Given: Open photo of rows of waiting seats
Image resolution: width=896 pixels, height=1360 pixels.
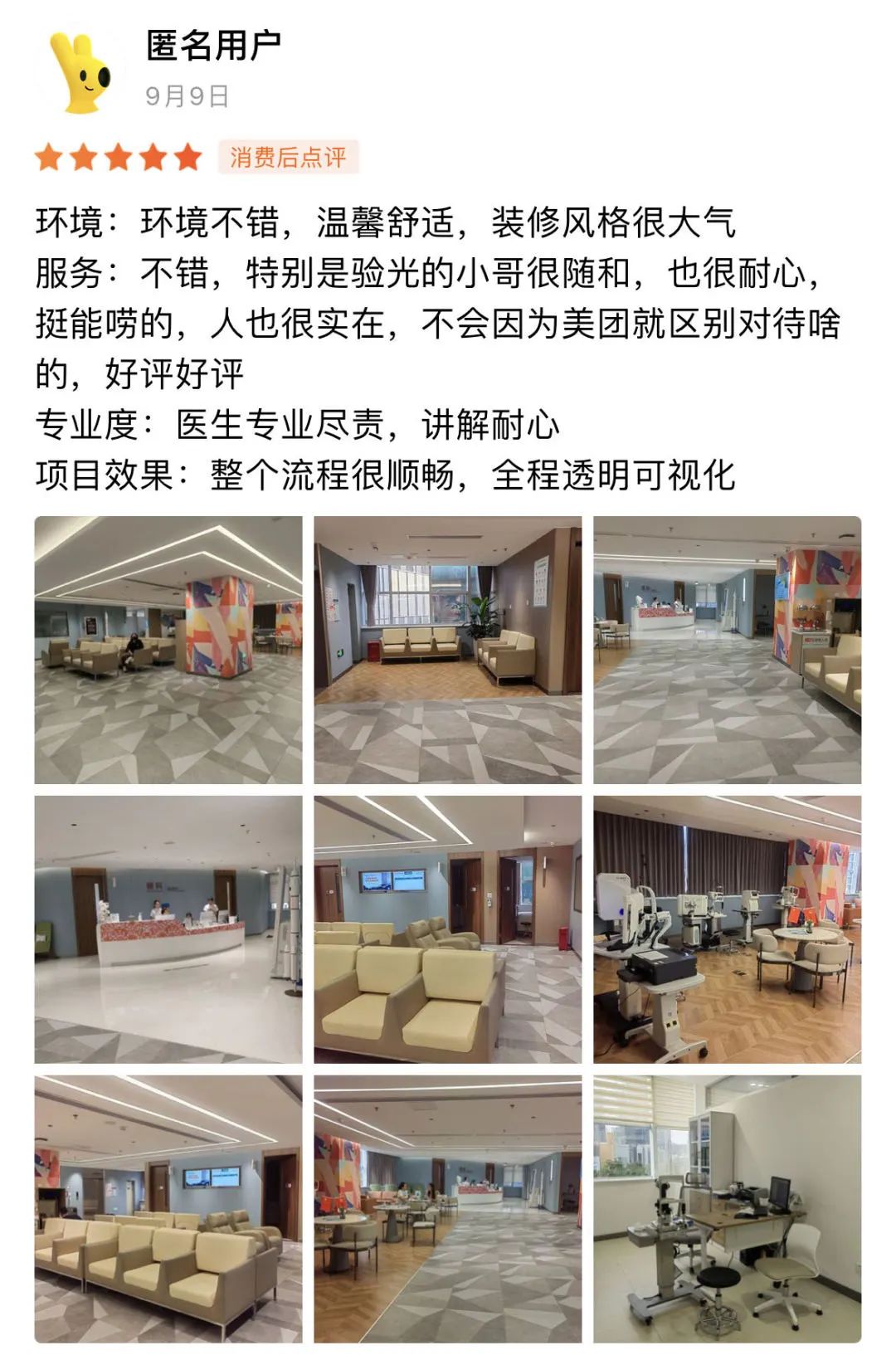Looking at the screenshot, I should [x=168, y=1208].
